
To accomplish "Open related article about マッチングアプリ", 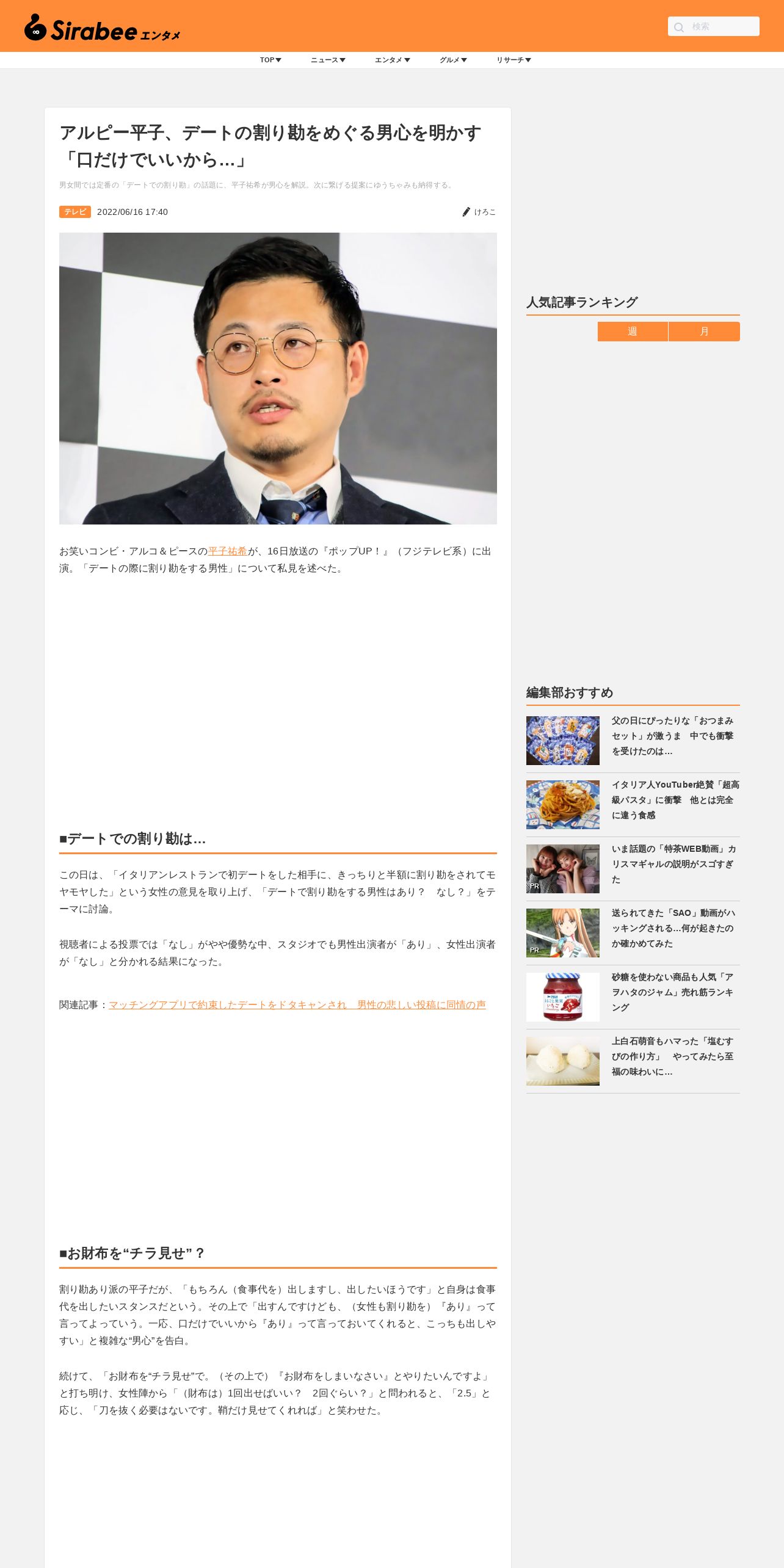I will 297,1005.
